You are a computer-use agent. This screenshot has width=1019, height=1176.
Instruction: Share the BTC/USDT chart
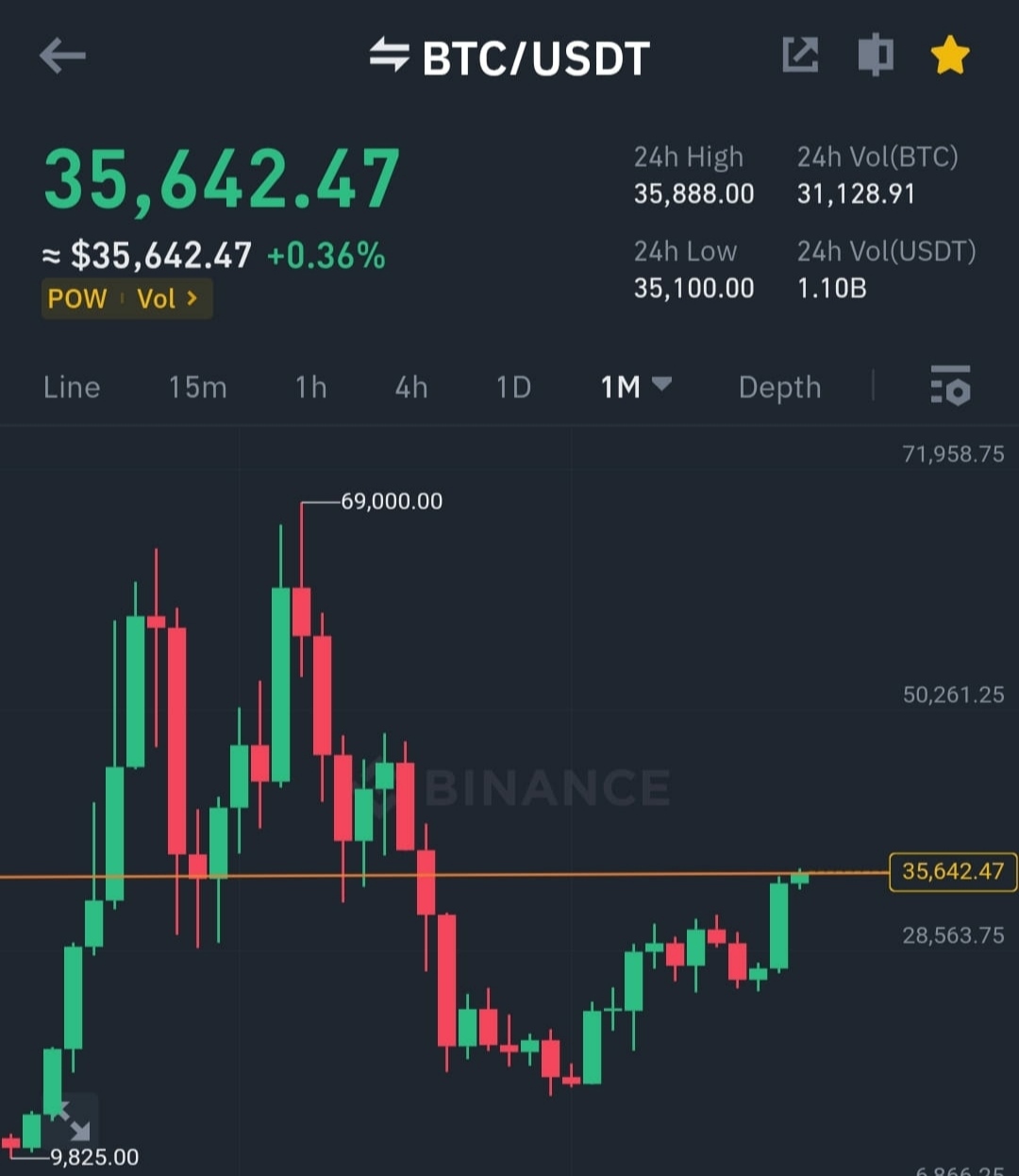click(x=800, y=55)
